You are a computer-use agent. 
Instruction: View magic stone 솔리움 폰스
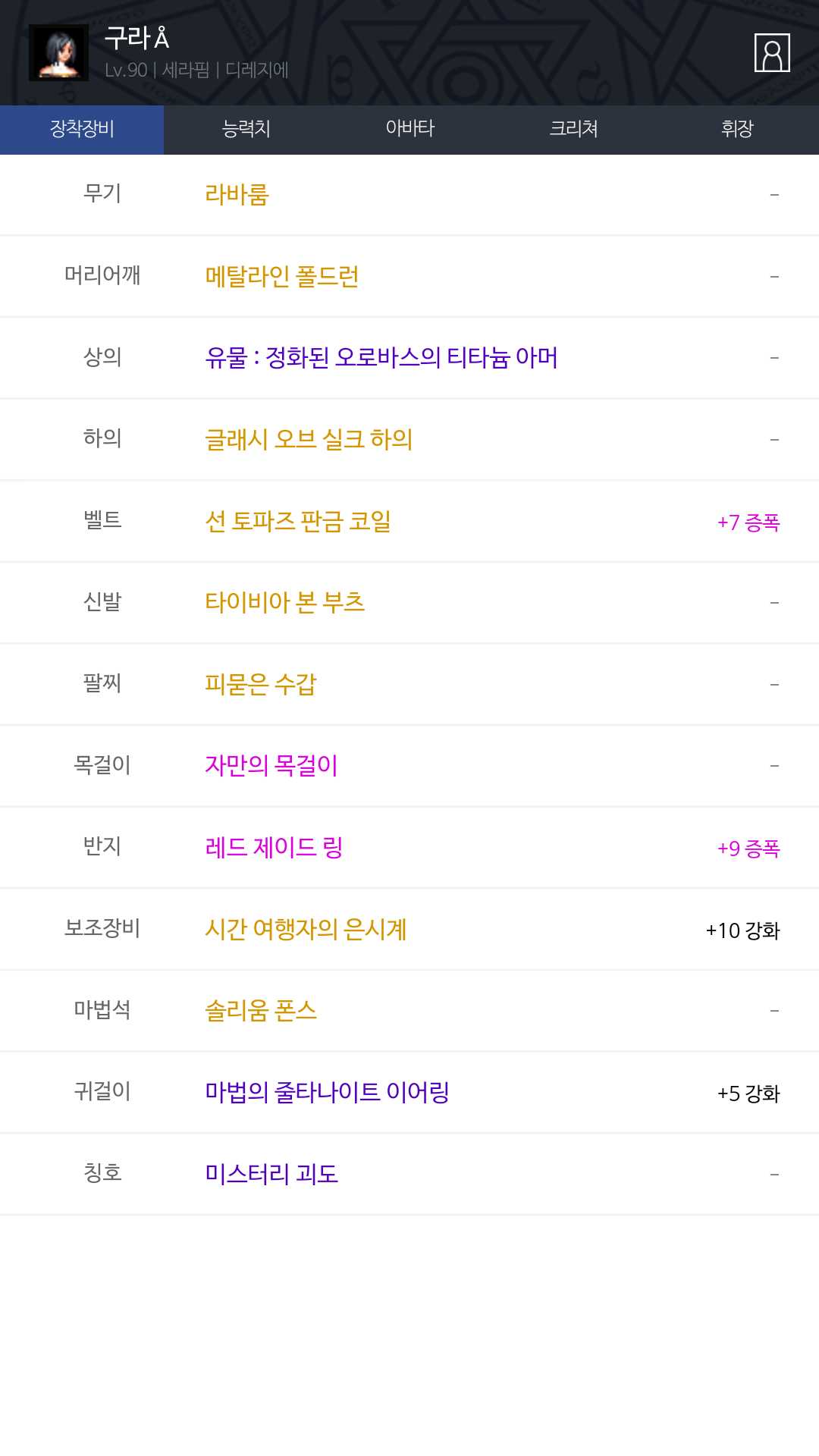[260, 1011]
